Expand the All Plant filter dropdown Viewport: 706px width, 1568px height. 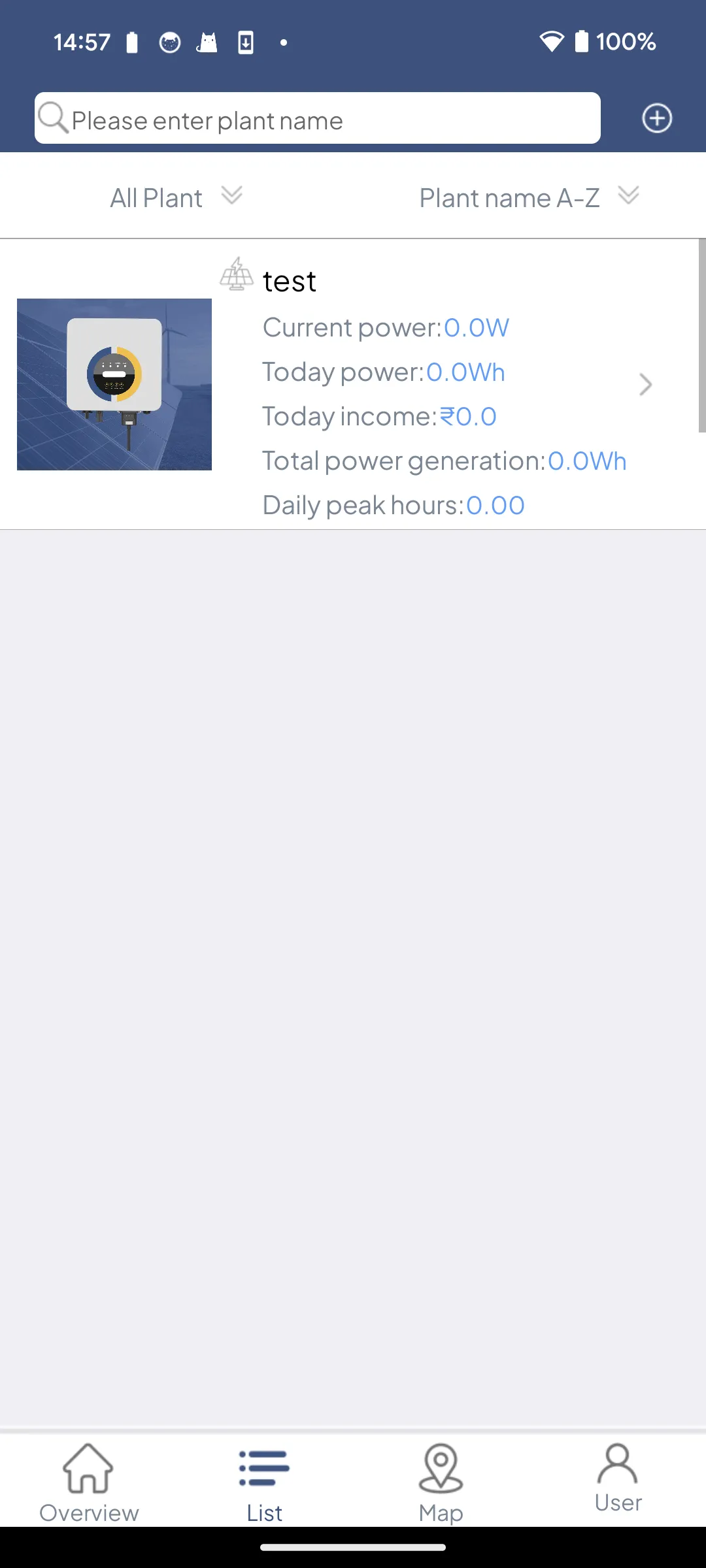pos(176,197)
